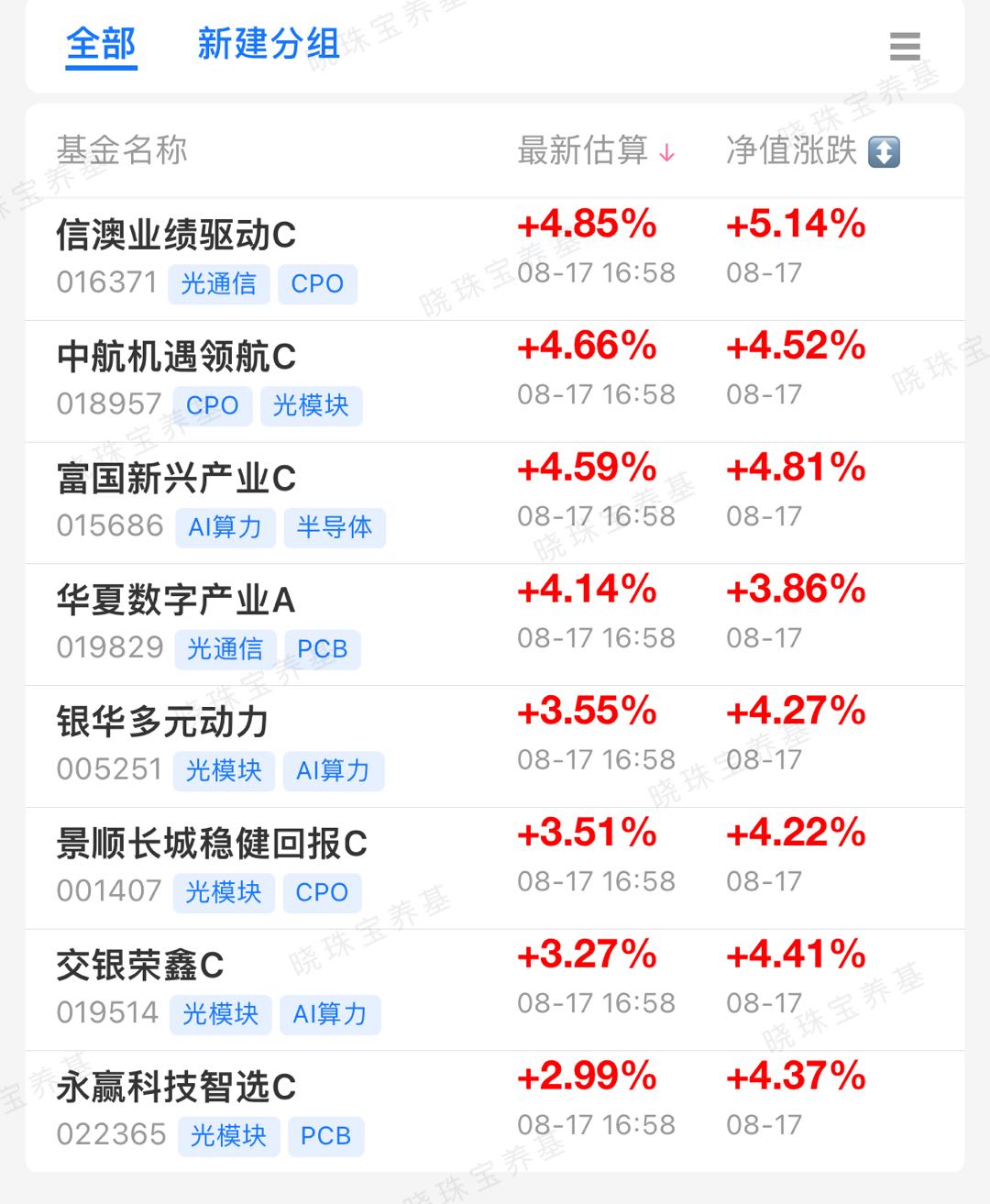Switch to the 全部 tab
The image size is (990, 1204).
[x=102, y=44]
